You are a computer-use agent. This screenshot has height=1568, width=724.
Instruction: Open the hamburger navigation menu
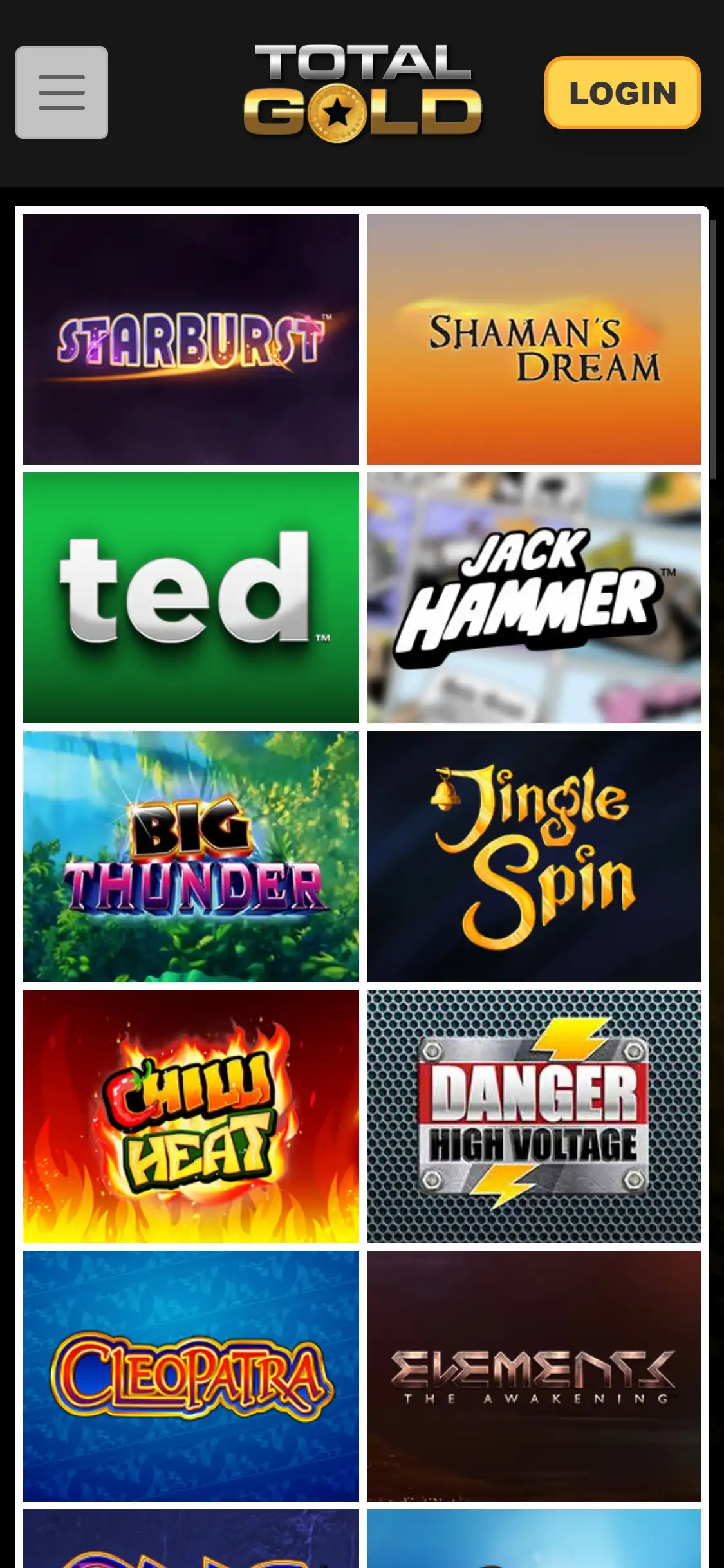coord(62,93)
